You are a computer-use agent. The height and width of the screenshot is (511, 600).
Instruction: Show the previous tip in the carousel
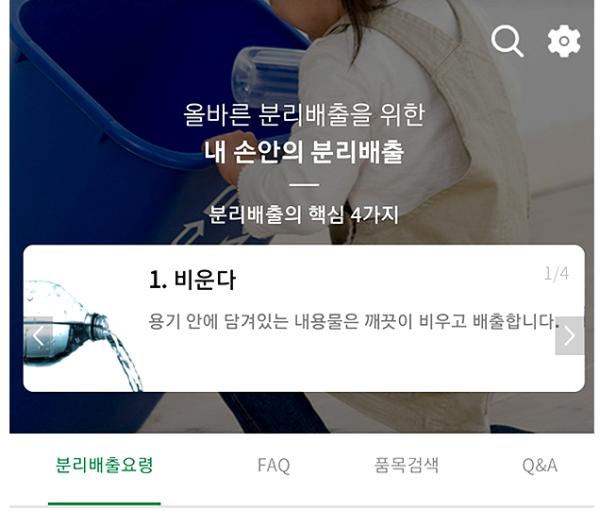coord(38,336)
